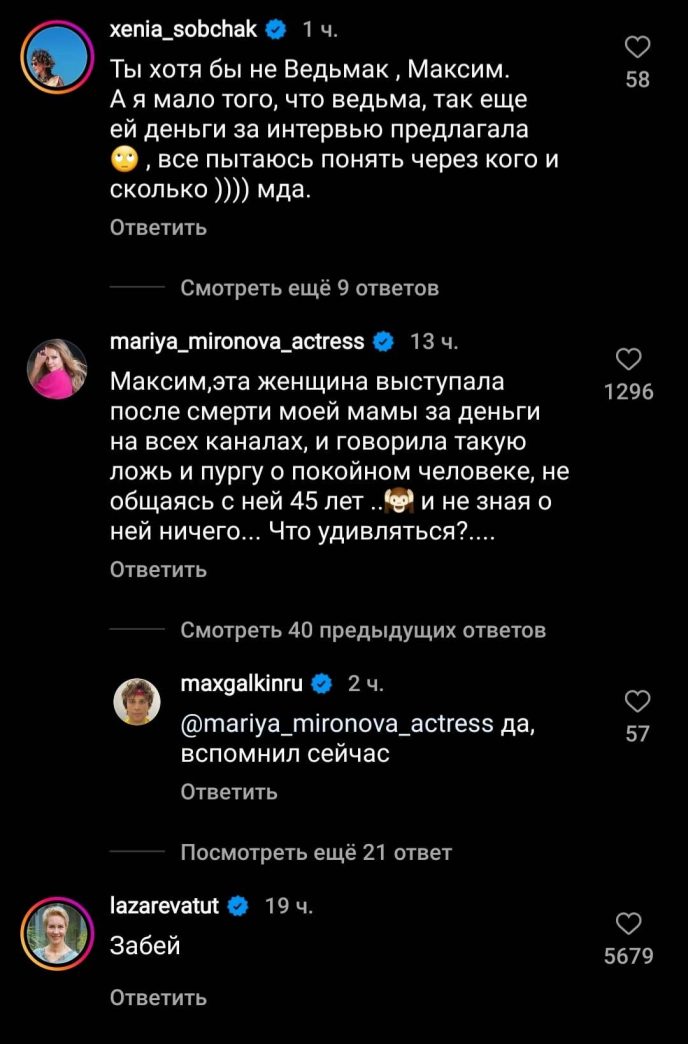Open mariya_mironova_actress's avatar

pyautogui.click(x=56, y=368)
